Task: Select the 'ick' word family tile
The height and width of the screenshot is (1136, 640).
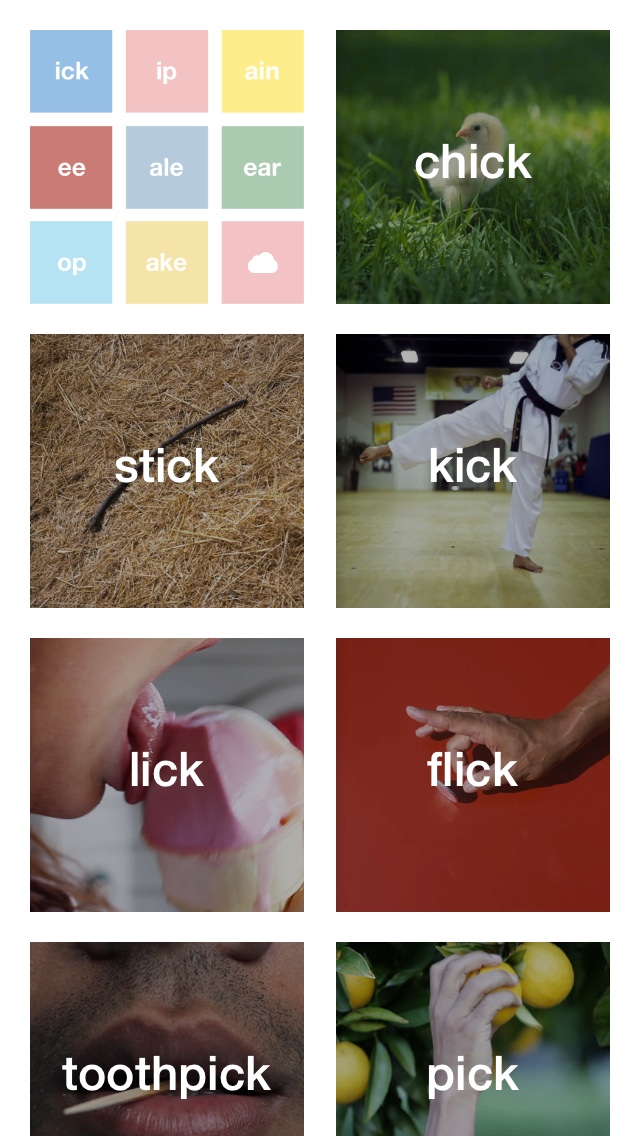Action: coord(71,71)
